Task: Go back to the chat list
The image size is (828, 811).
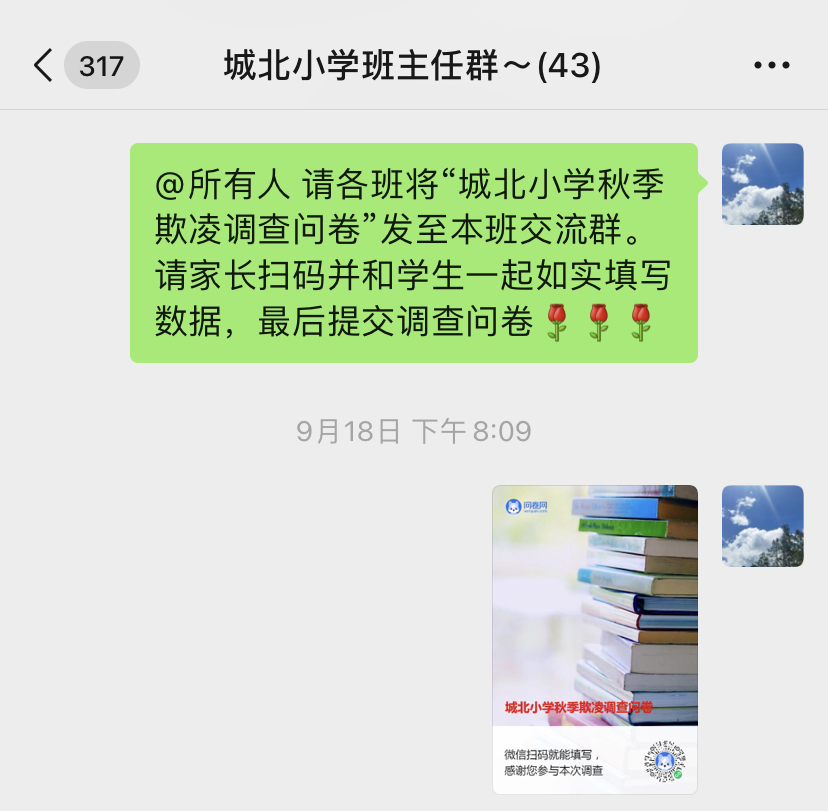Action: click(x=44, y=66)
